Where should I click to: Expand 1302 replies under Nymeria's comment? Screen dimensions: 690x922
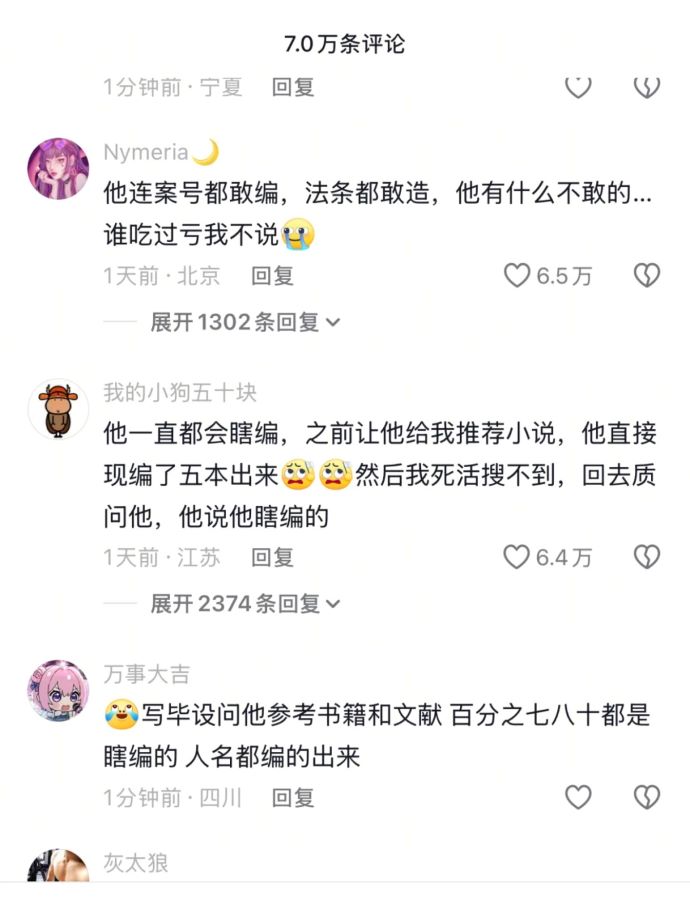coord(245,322)
